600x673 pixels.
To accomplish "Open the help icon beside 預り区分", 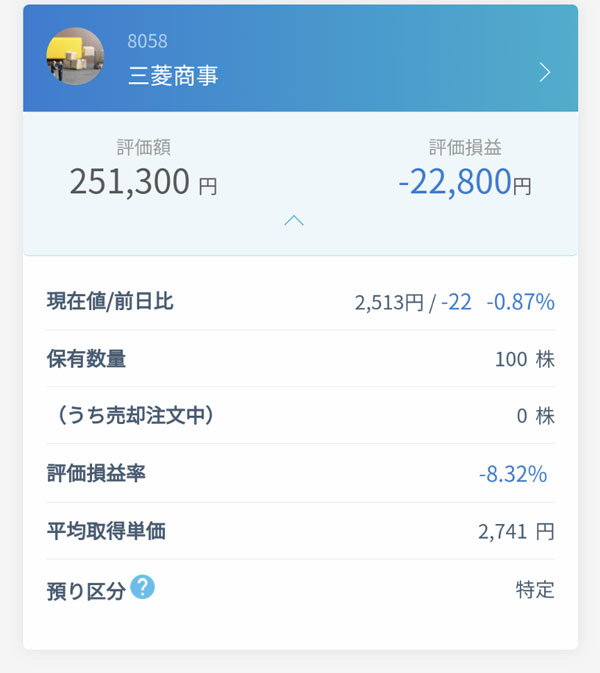I will (143, 587).
